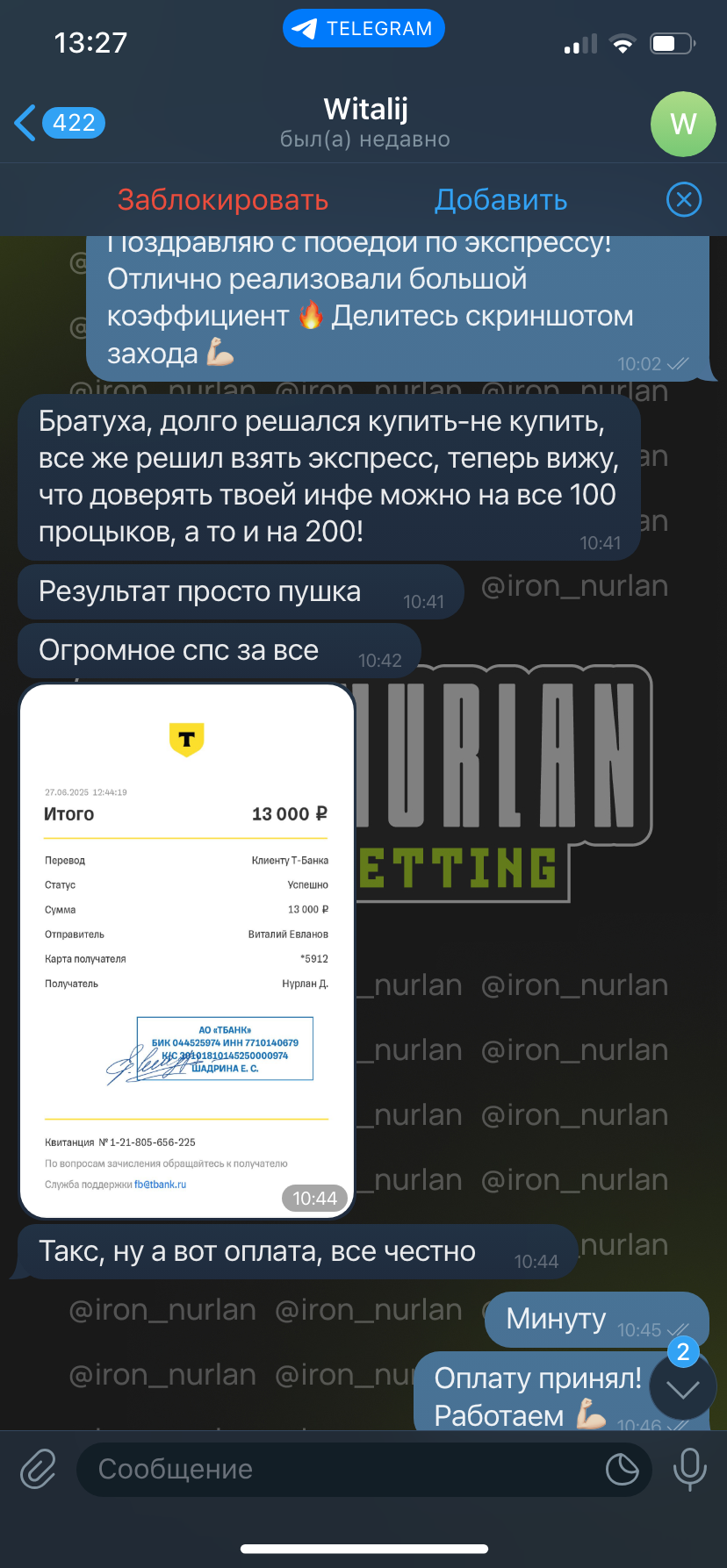Jump to latest messages with down arrow
The height and width of the screenshot is (1568, 727).
683,1388
